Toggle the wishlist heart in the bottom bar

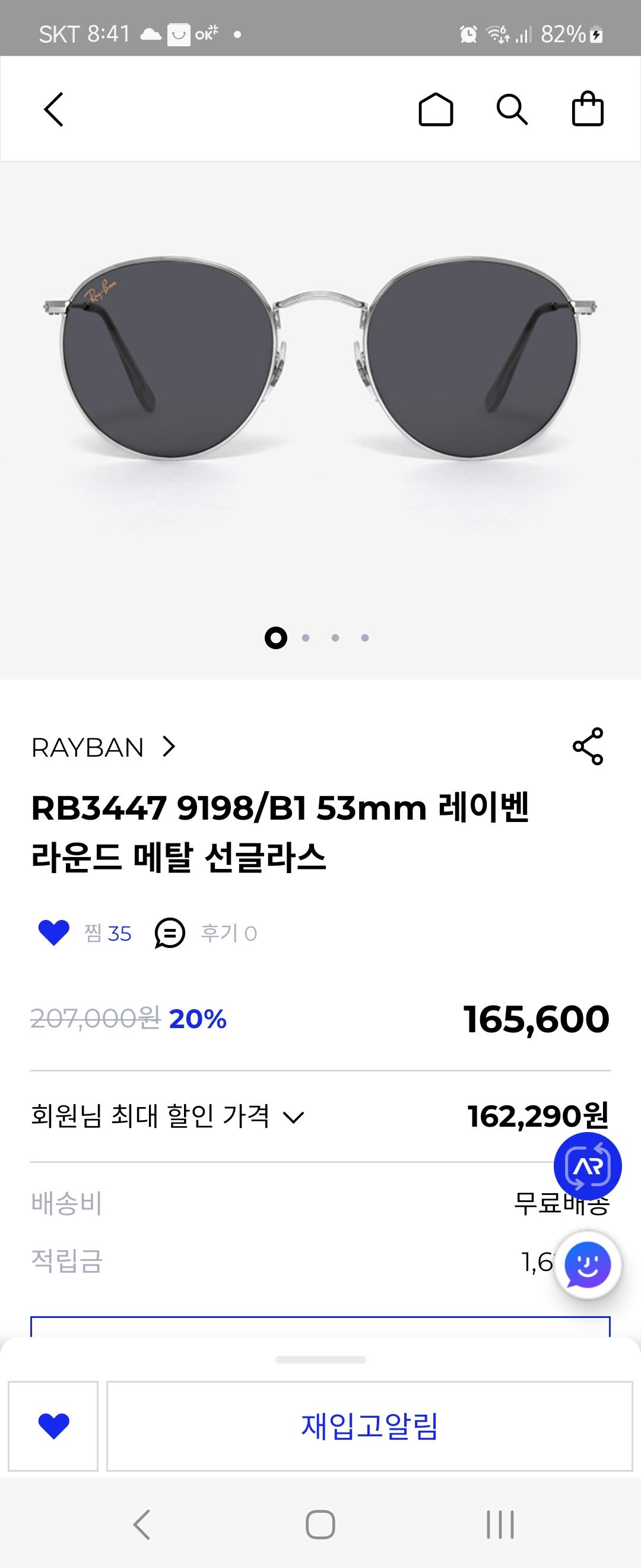53,1426
